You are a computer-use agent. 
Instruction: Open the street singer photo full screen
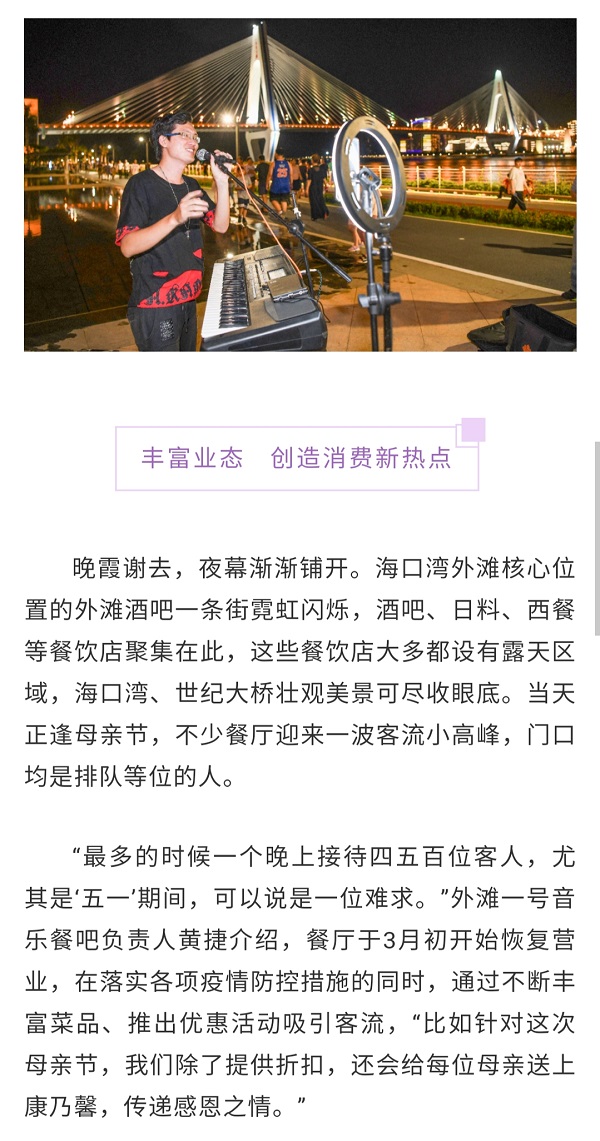(300, 185)
